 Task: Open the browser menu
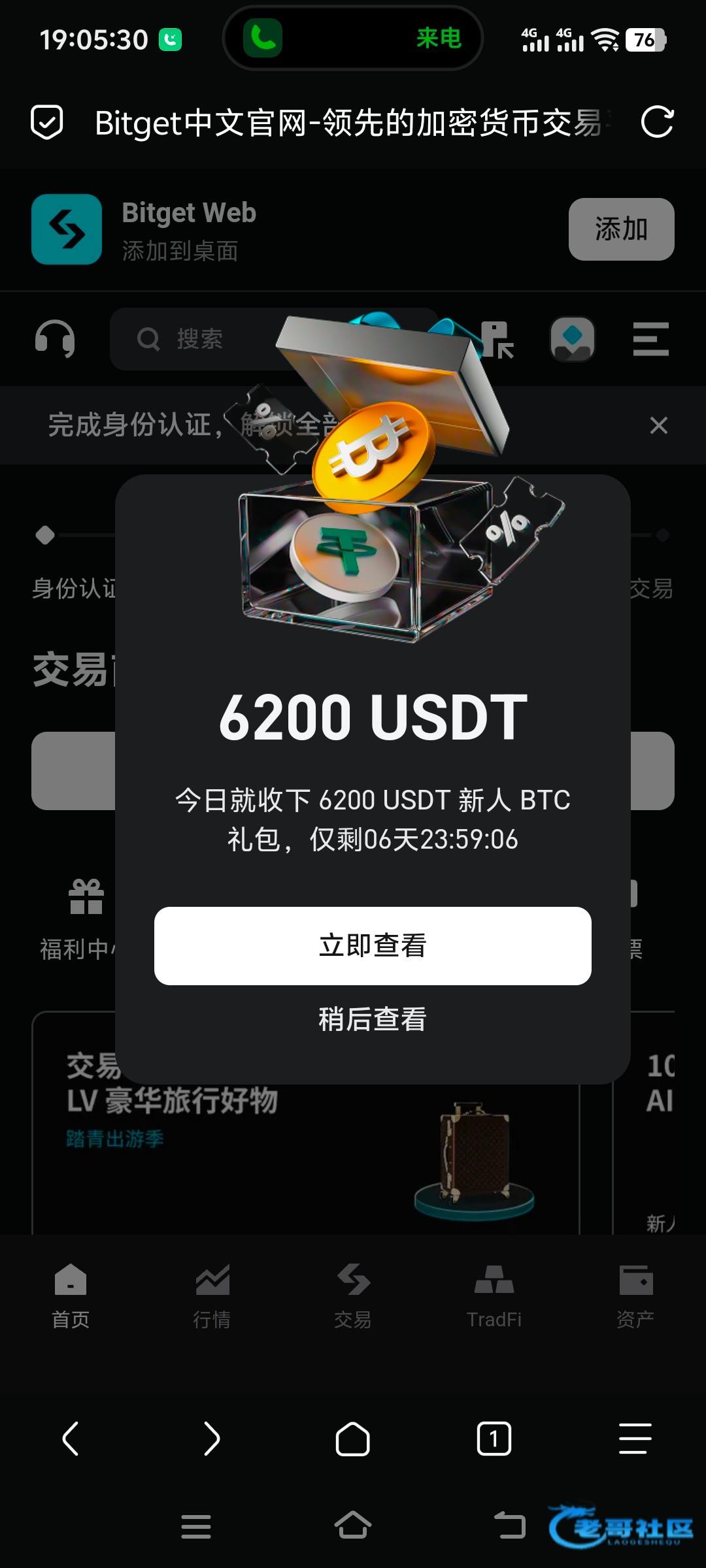635,1439
